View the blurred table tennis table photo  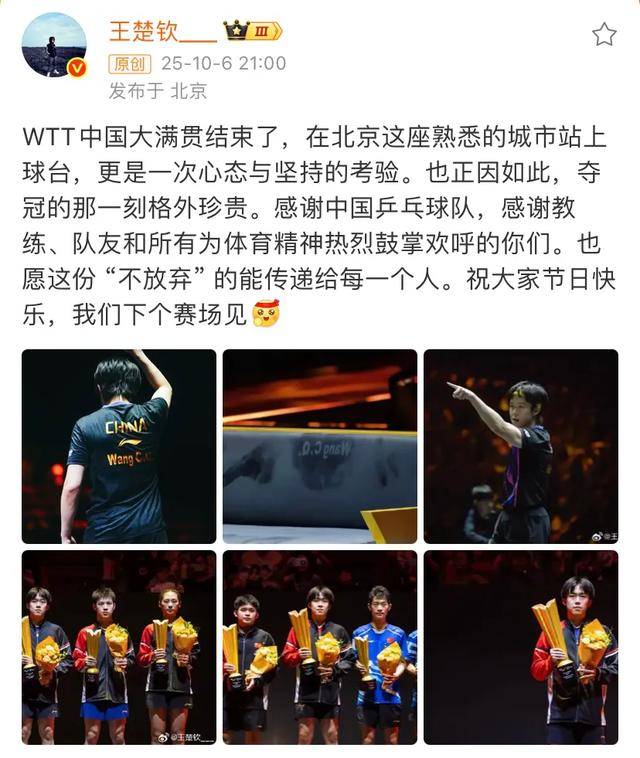(x=320, y=446)
